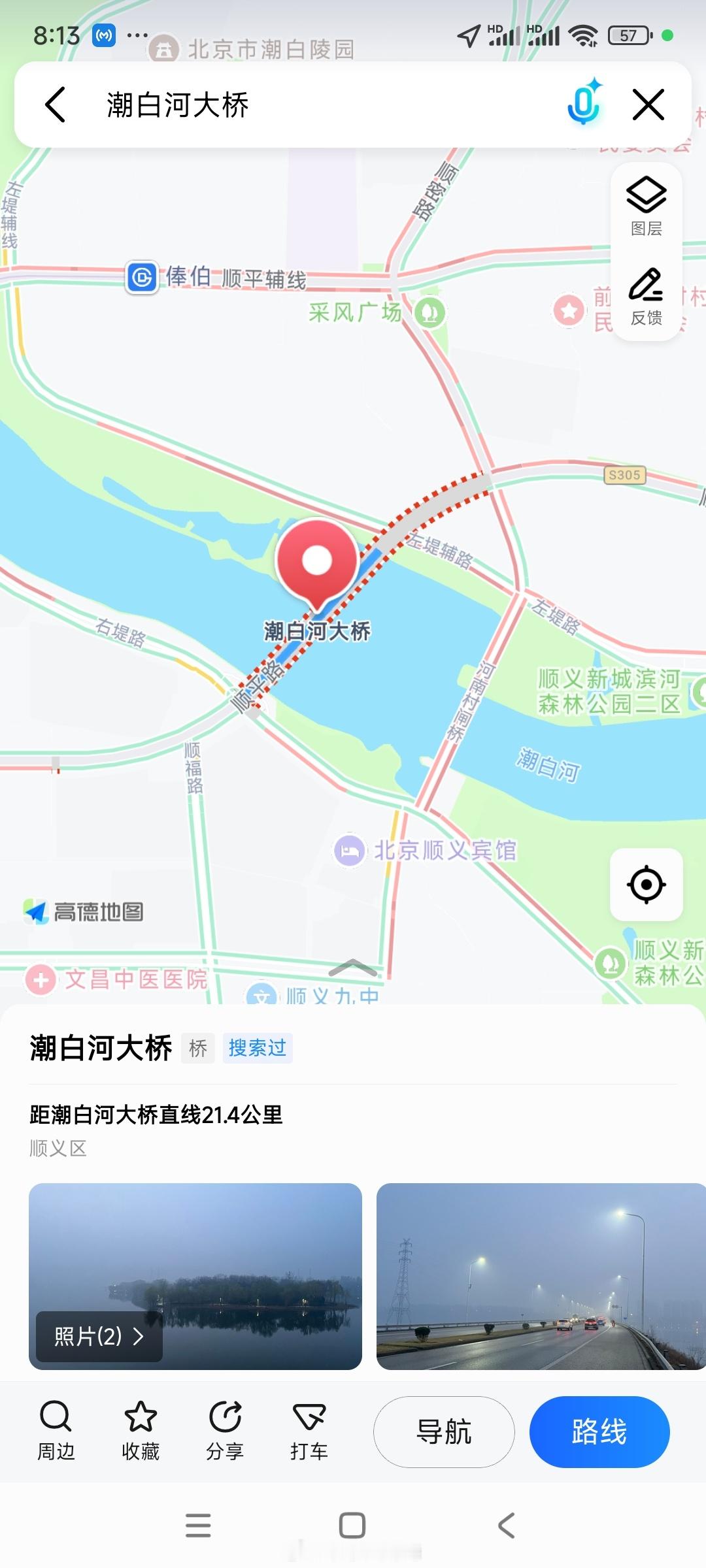Screen dimensions: 706x1568
Task: Tap the voice search microphone icon
Action: [x=584, y=105]
